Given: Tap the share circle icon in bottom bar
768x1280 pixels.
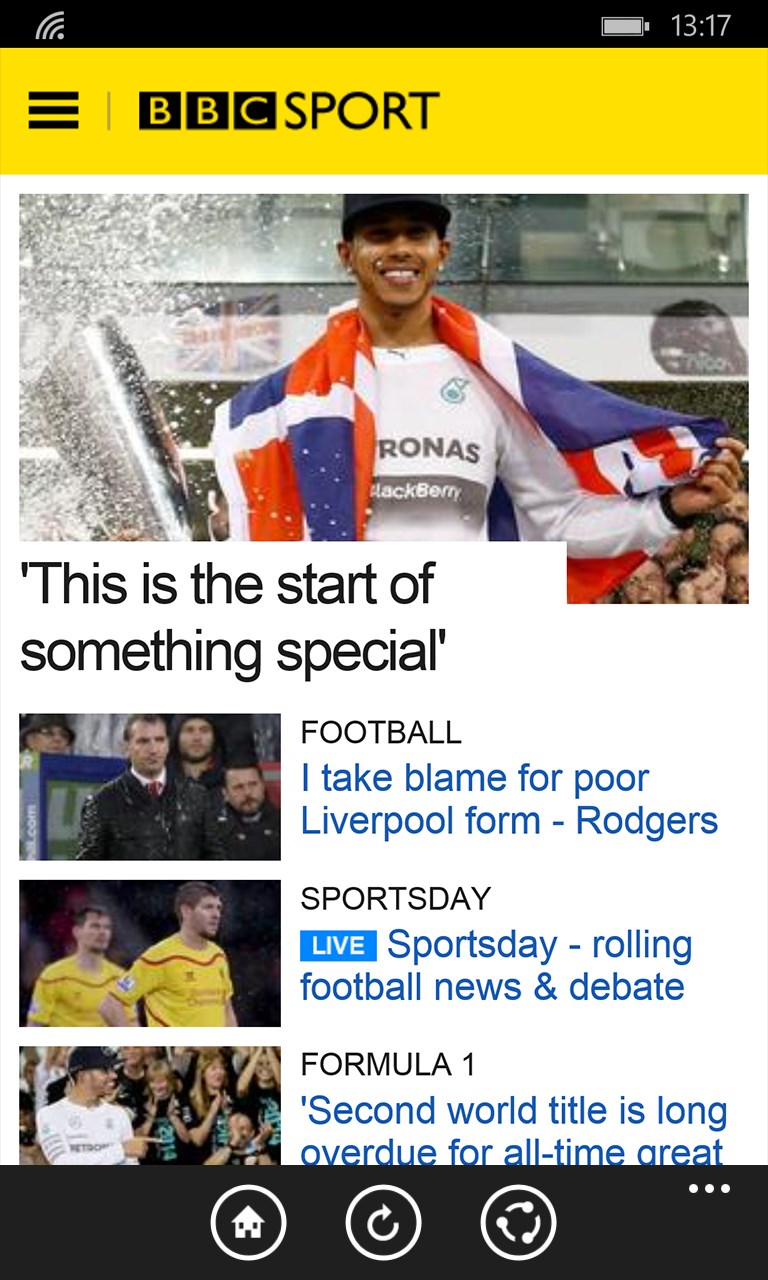Looking at the screenshot, I should tap(518, 1222).
